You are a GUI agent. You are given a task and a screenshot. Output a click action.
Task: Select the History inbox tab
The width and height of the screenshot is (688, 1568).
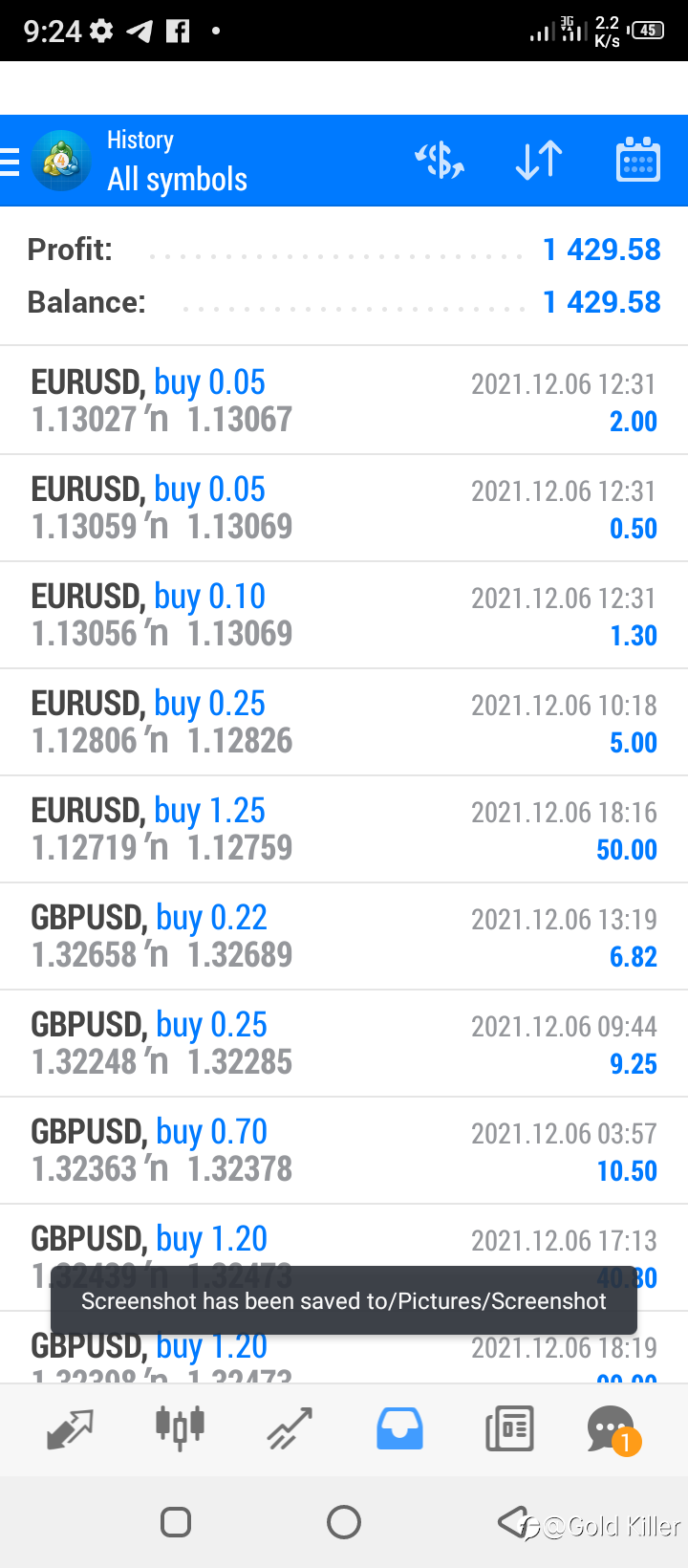pyautogui.click(x=399, y=1429)
